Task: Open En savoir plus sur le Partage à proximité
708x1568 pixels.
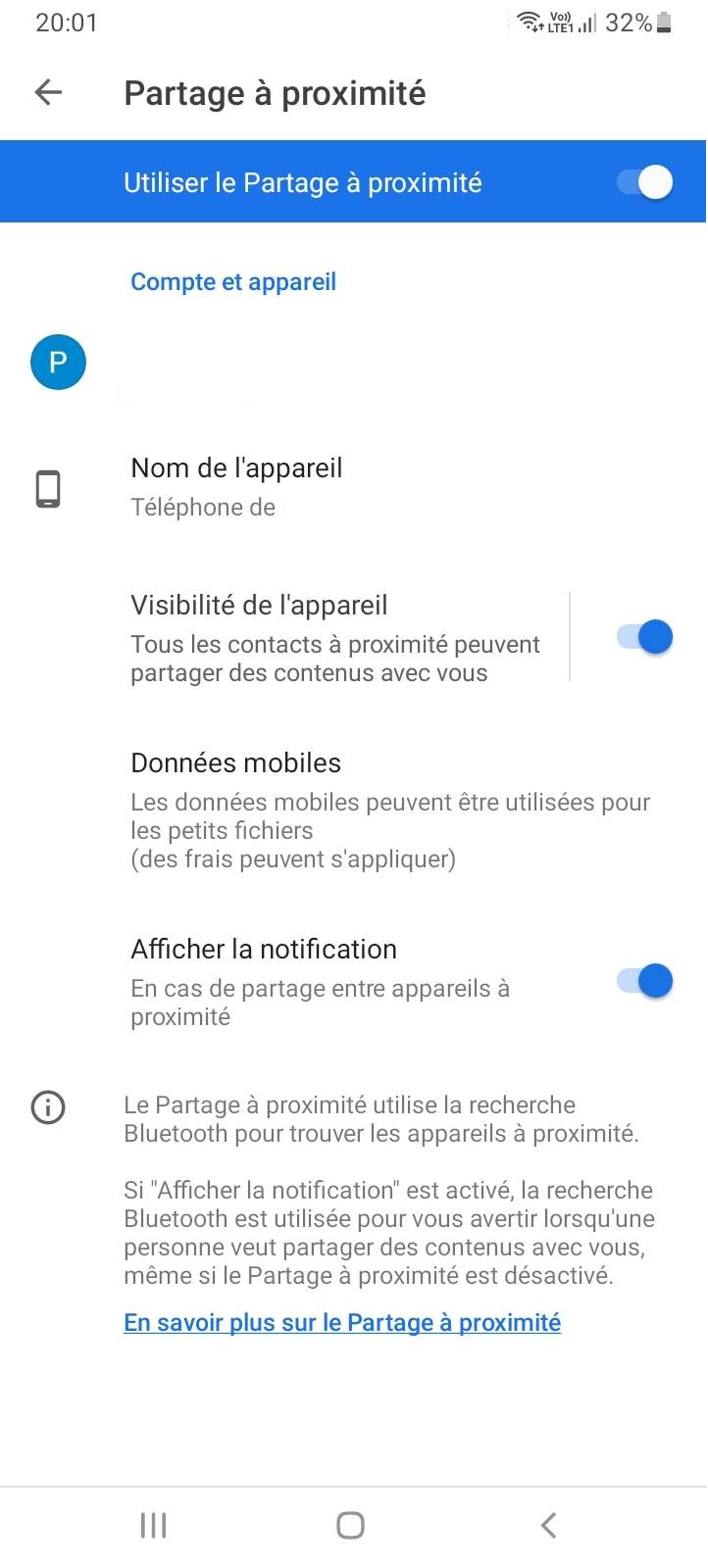Action: point(342,1322)
